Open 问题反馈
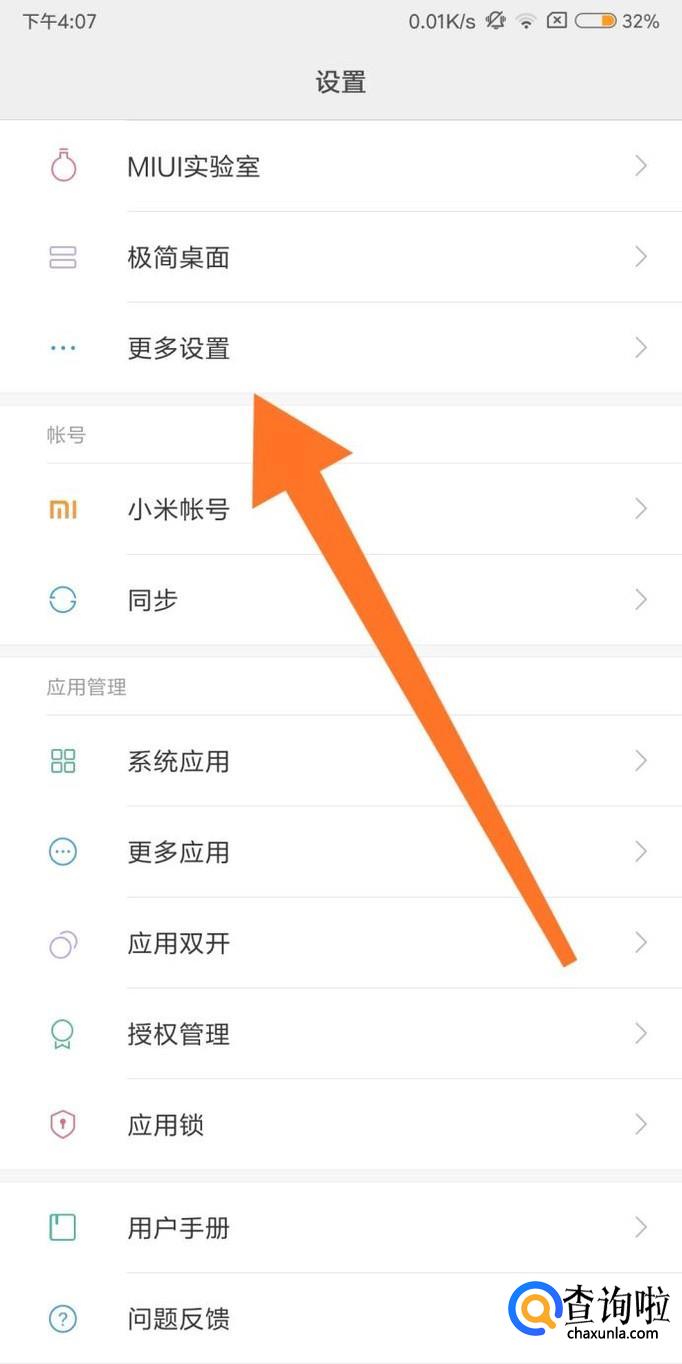This screenshot has height=1364, width=682. pyautogui.click(x=179, y=1319)
